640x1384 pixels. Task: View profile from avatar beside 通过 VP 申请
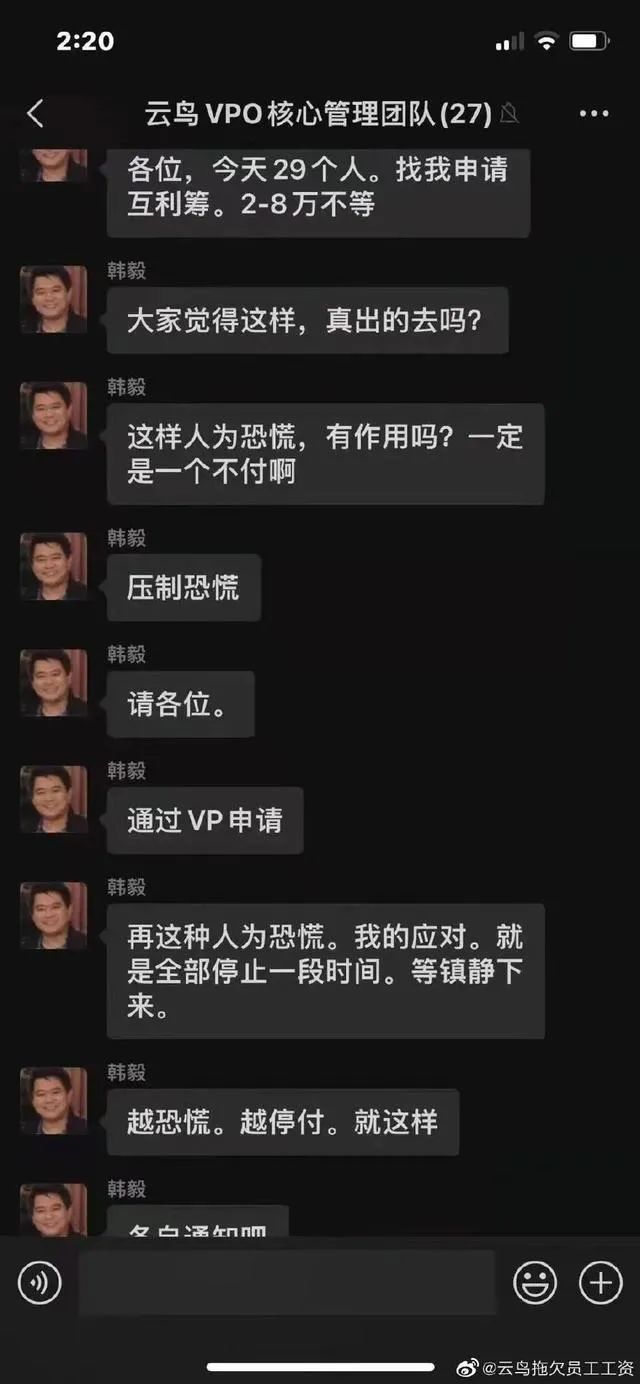click(54, 799)
